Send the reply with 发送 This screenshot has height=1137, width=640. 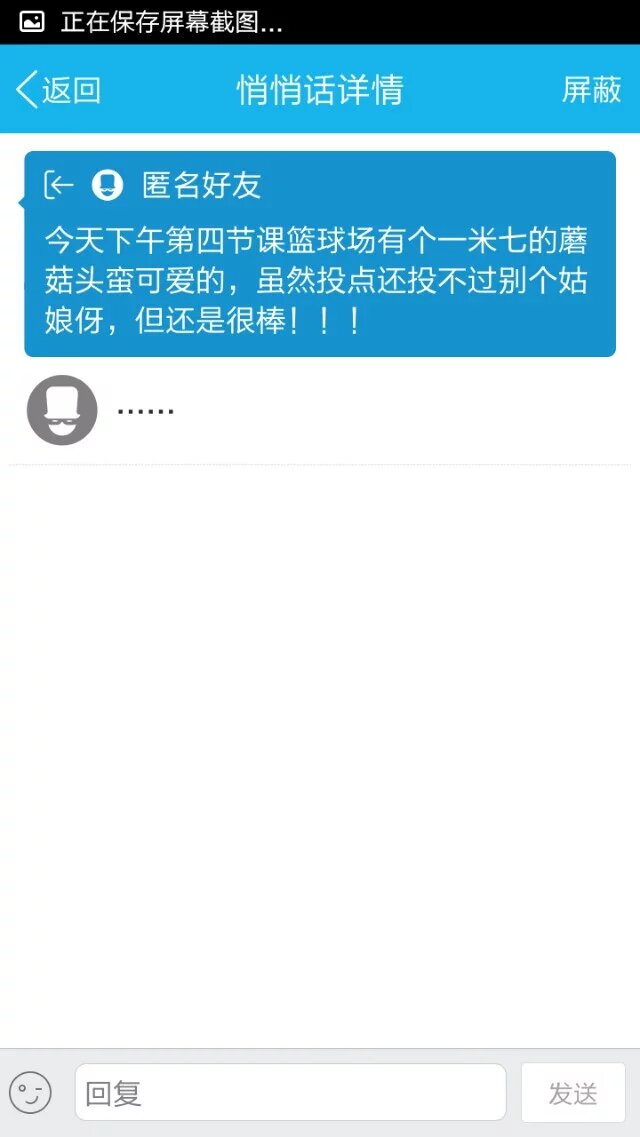(573, 1093)
